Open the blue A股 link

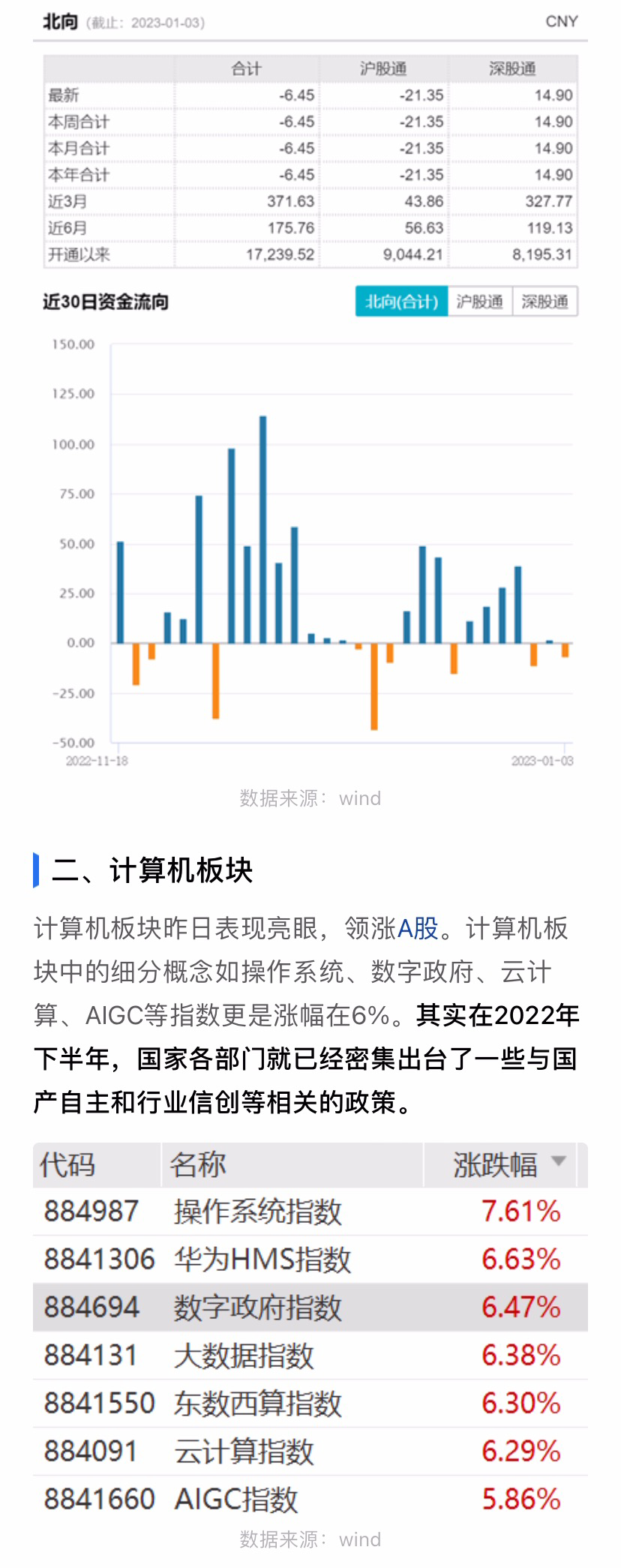(418, 929)
